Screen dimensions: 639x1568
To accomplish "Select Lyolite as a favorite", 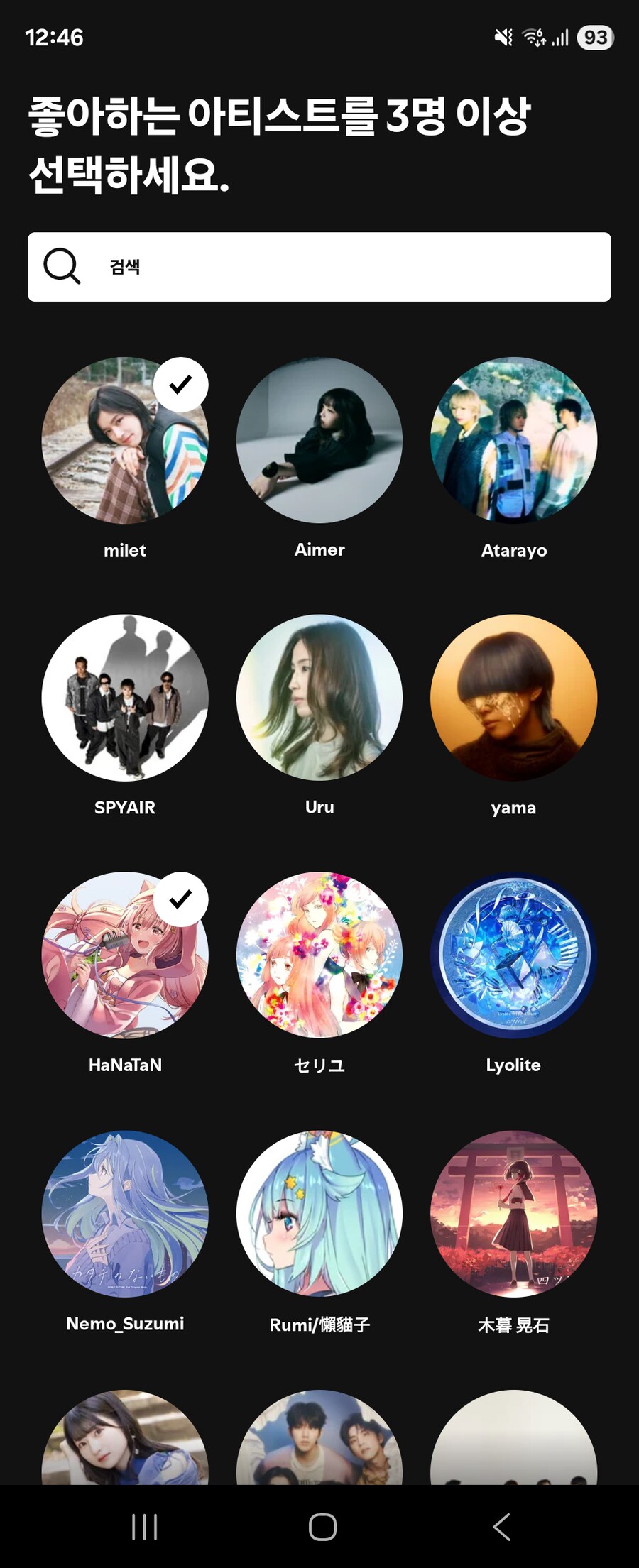I will coord(513,955).
